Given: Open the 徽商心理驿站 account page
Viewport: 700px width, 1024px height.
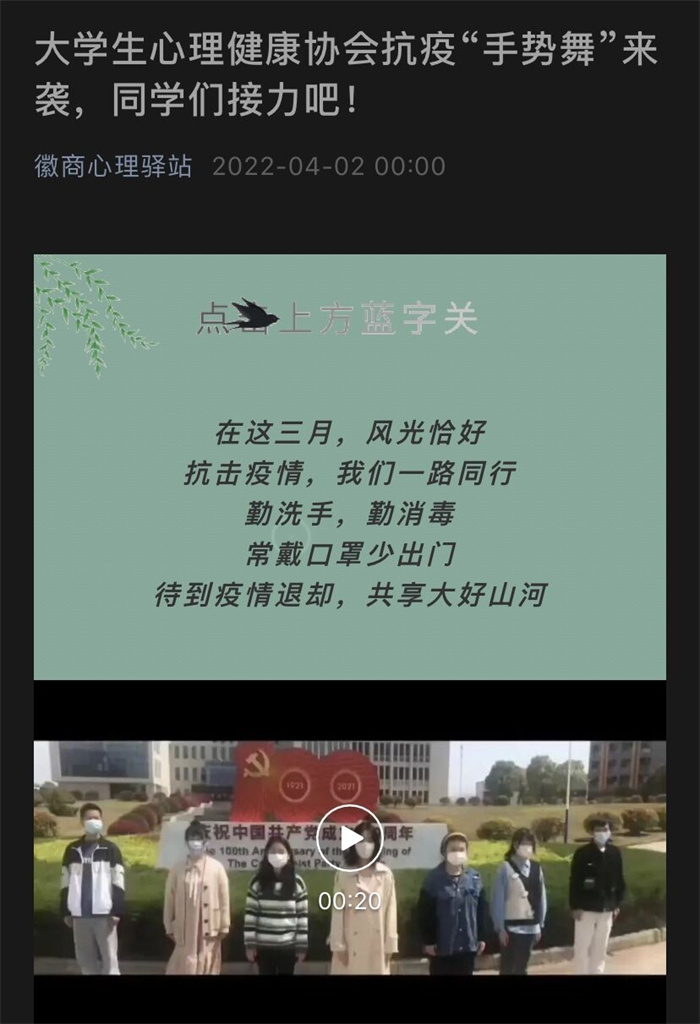Looking at the screenshot, I should (113, 166).
